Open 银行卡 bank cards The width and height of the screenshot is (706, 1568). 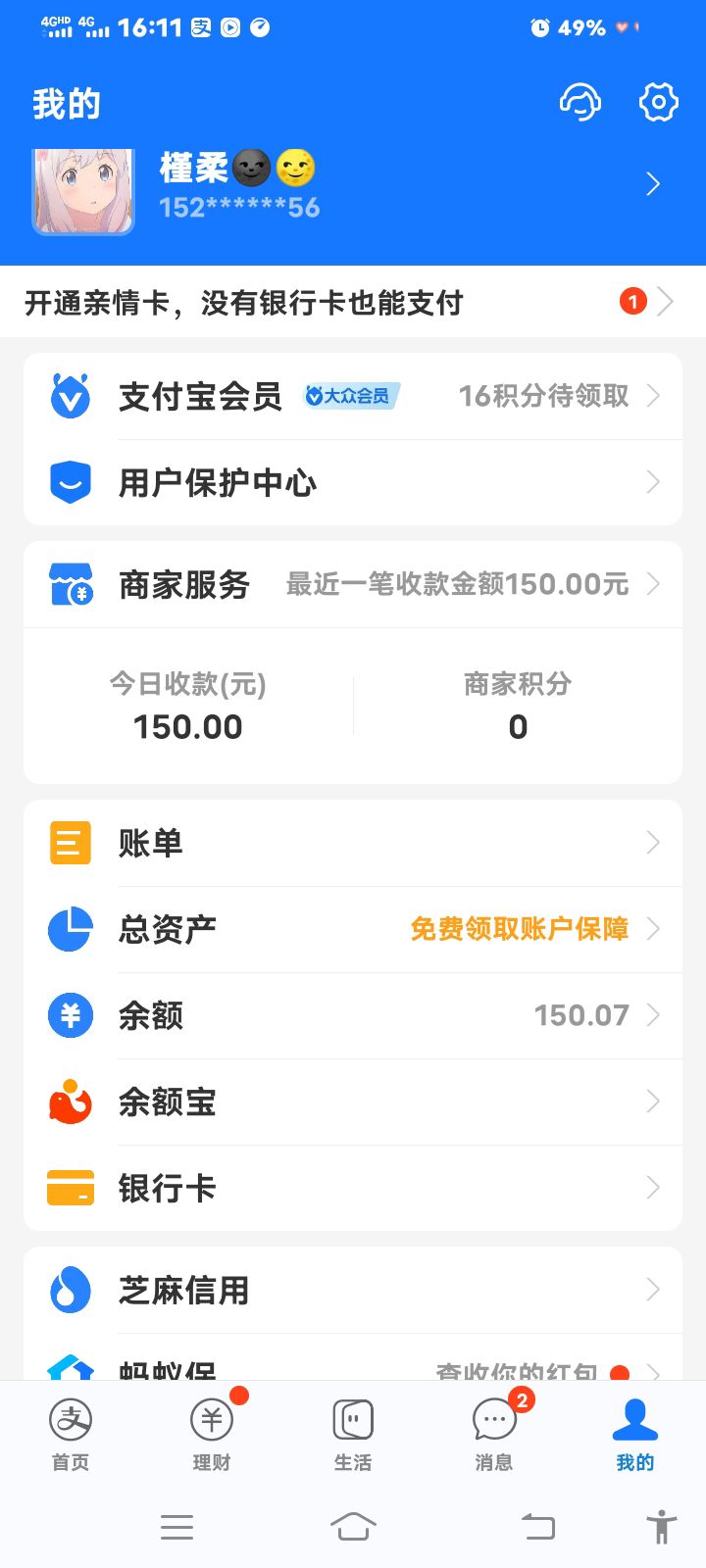pos(353,1188)
